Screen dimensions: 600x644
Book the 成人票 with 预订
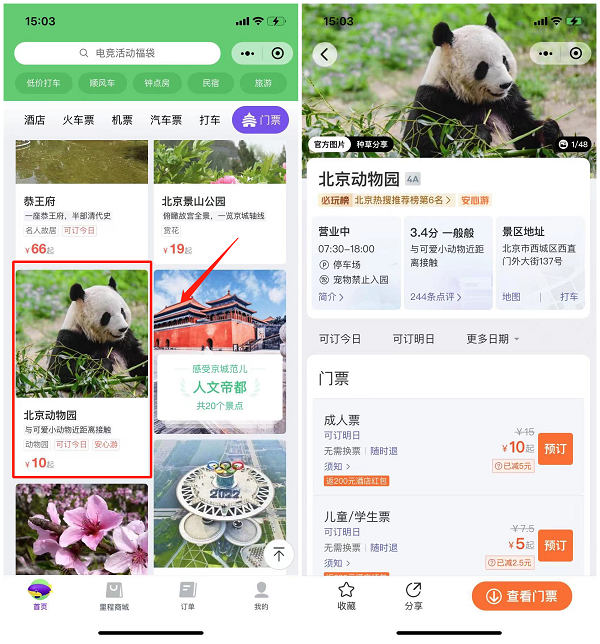tap(555, 449)
